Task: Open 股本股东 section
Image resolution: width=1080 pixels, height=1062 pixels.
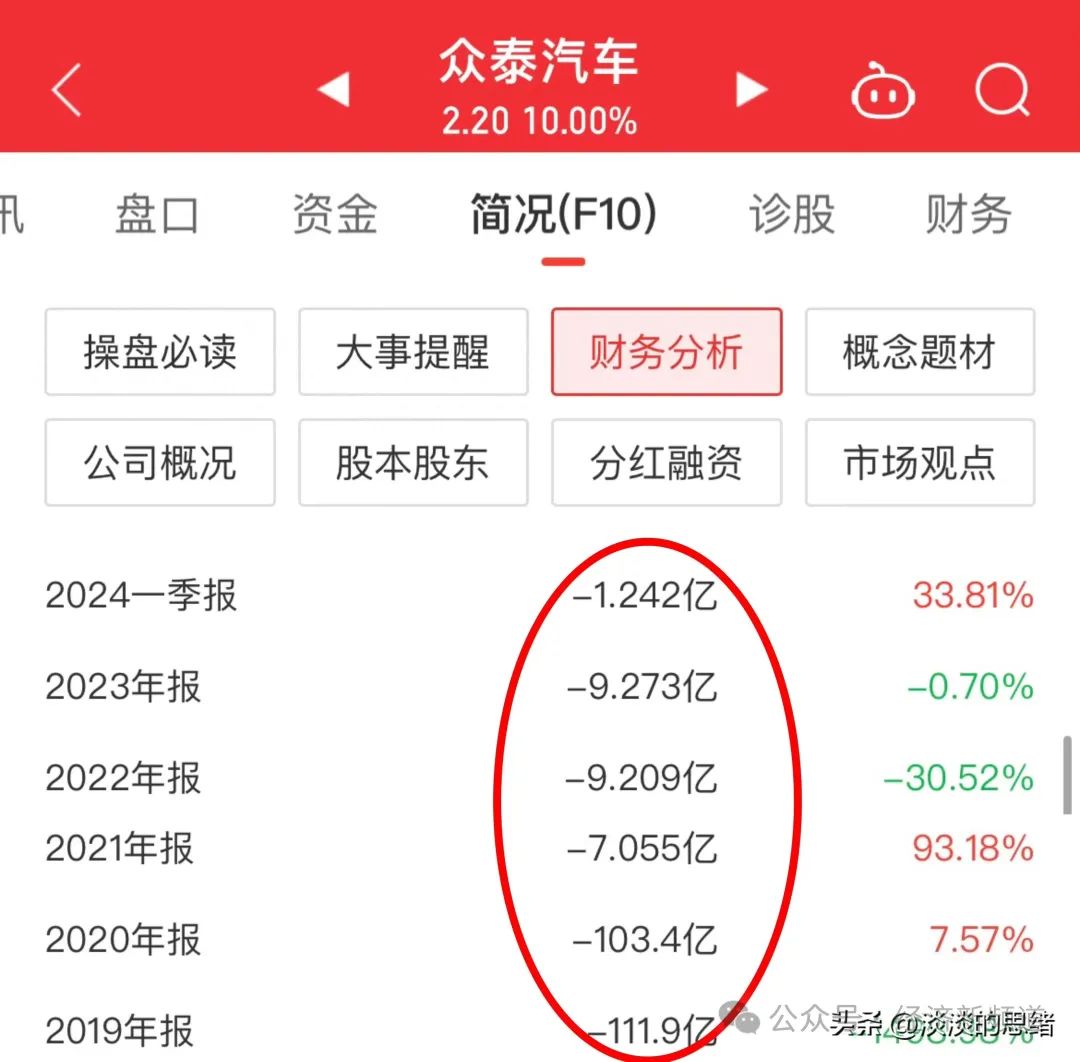Action: tap(413, 463)
